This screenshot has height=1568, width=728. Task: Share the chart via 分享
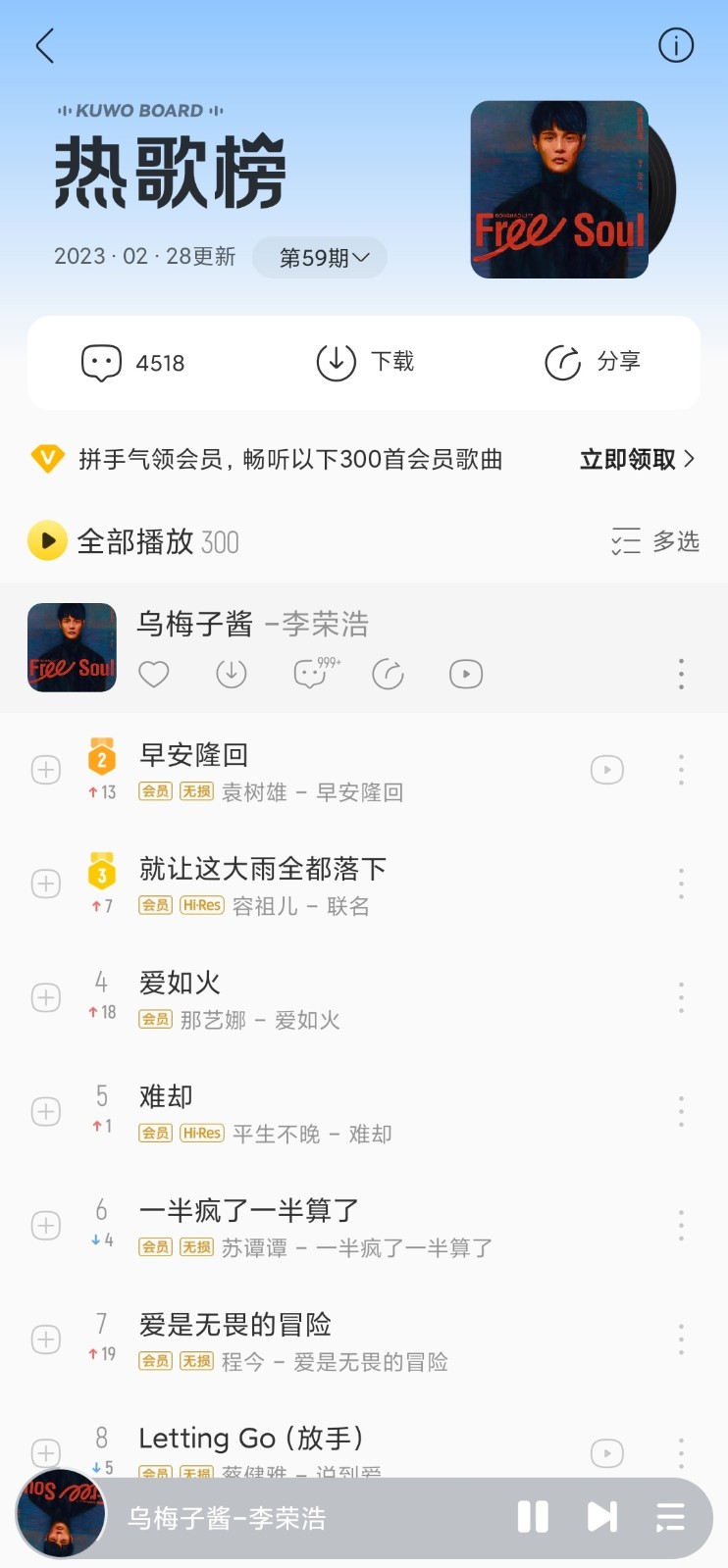coord(592,363)
